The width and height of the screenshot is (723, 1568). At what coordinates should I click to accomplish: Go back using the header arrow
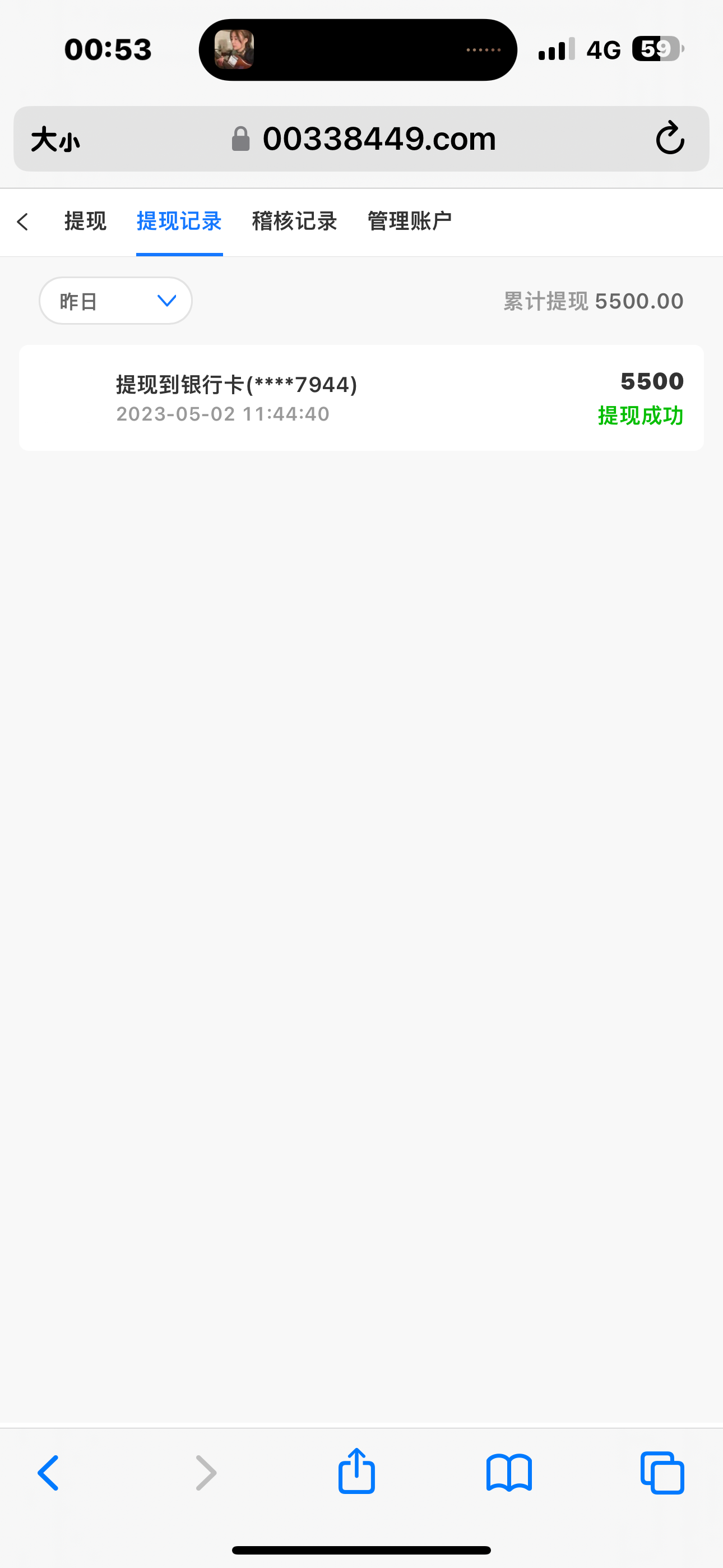[23, 222]
